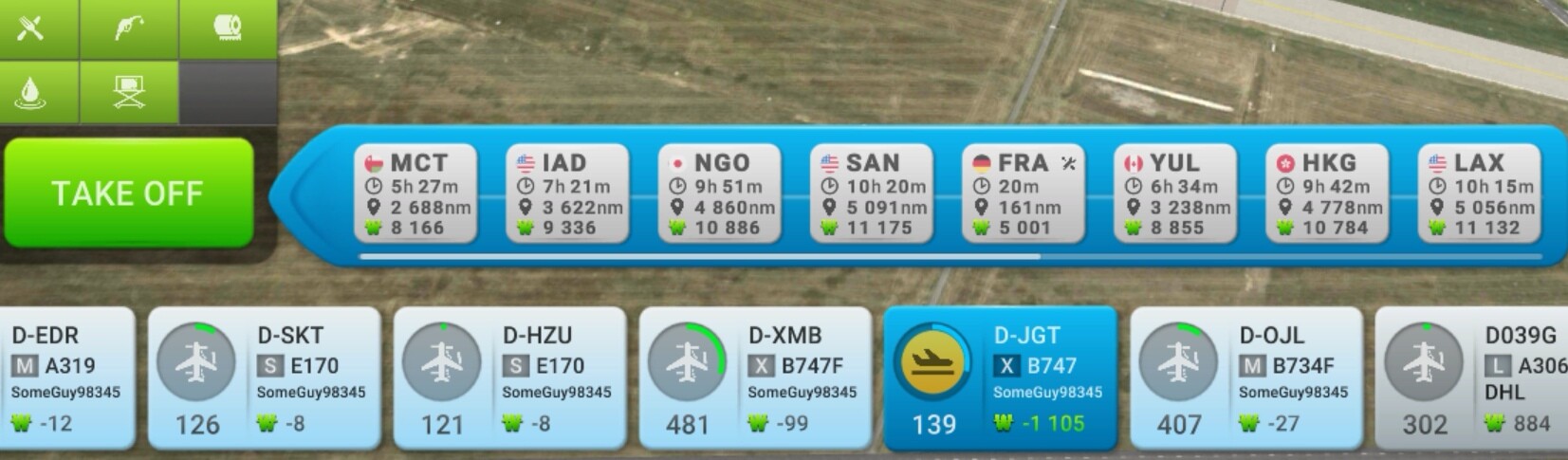Select the D-XMB B747F aircraft

point(755,377)
